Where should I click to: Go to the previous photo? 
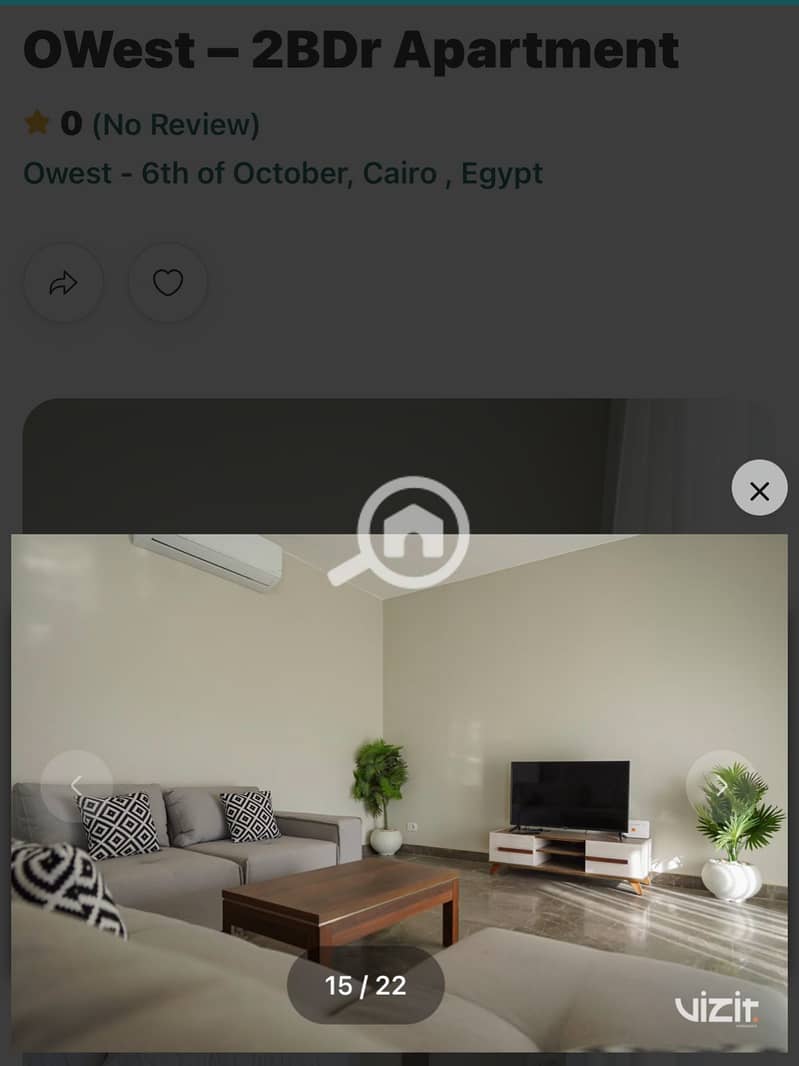(76, 786)
